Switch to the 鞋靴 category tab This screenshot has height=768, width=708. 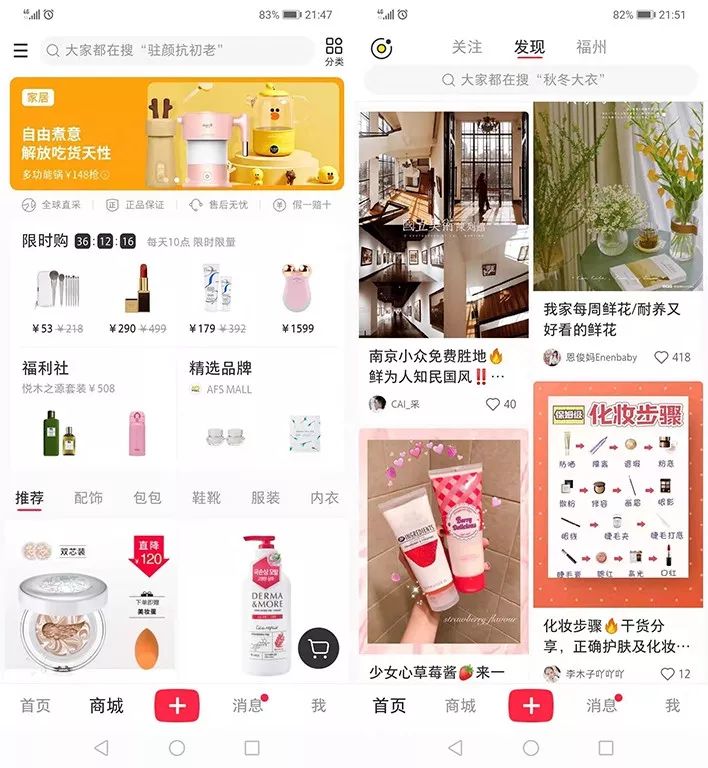[x=206, y=497]
